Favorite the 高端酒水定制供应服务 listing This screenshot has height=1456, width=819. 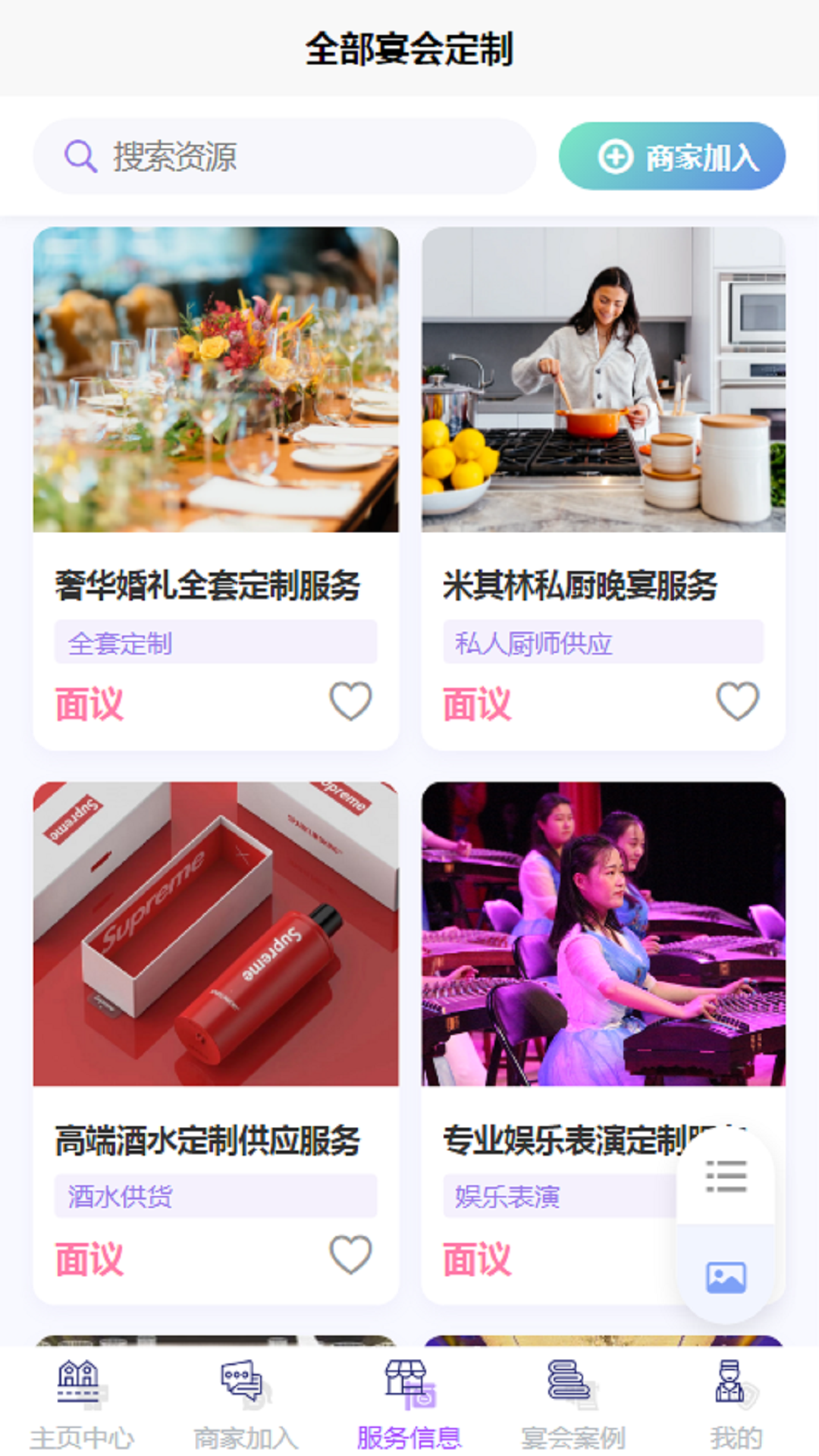point(350,1254)
